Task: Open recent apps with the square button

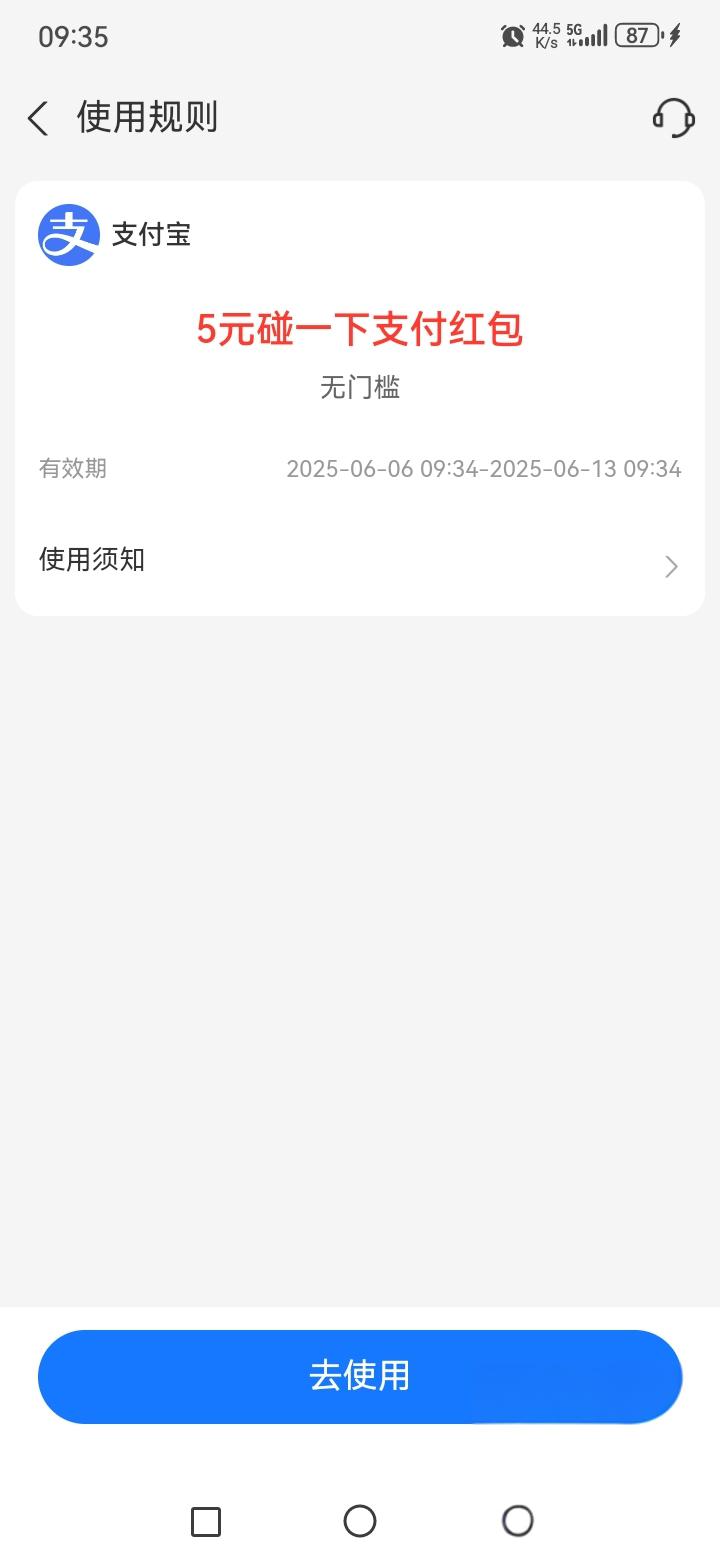Action: coord(206,1521)
